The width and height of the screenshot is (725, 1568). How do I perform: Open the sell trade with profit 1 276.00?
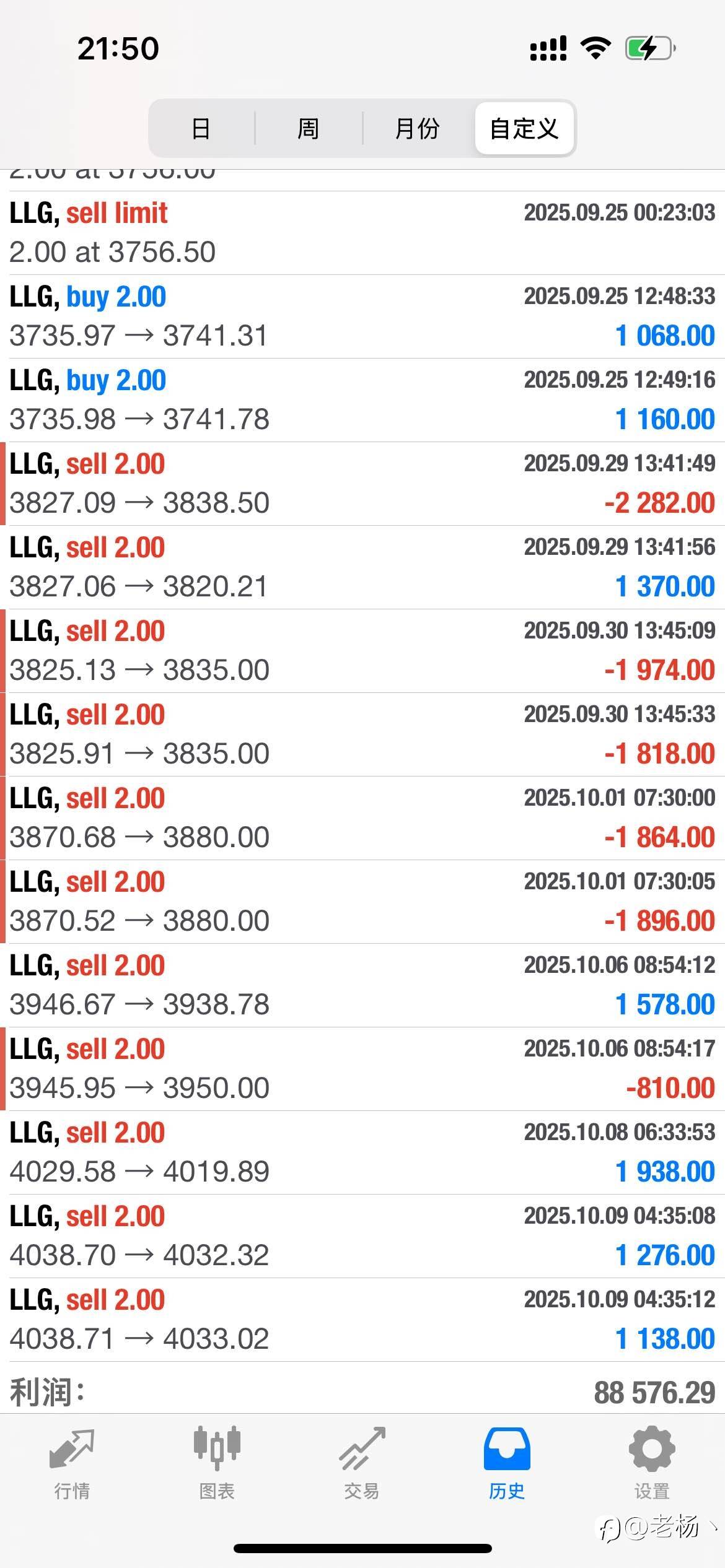(362, 1236)
